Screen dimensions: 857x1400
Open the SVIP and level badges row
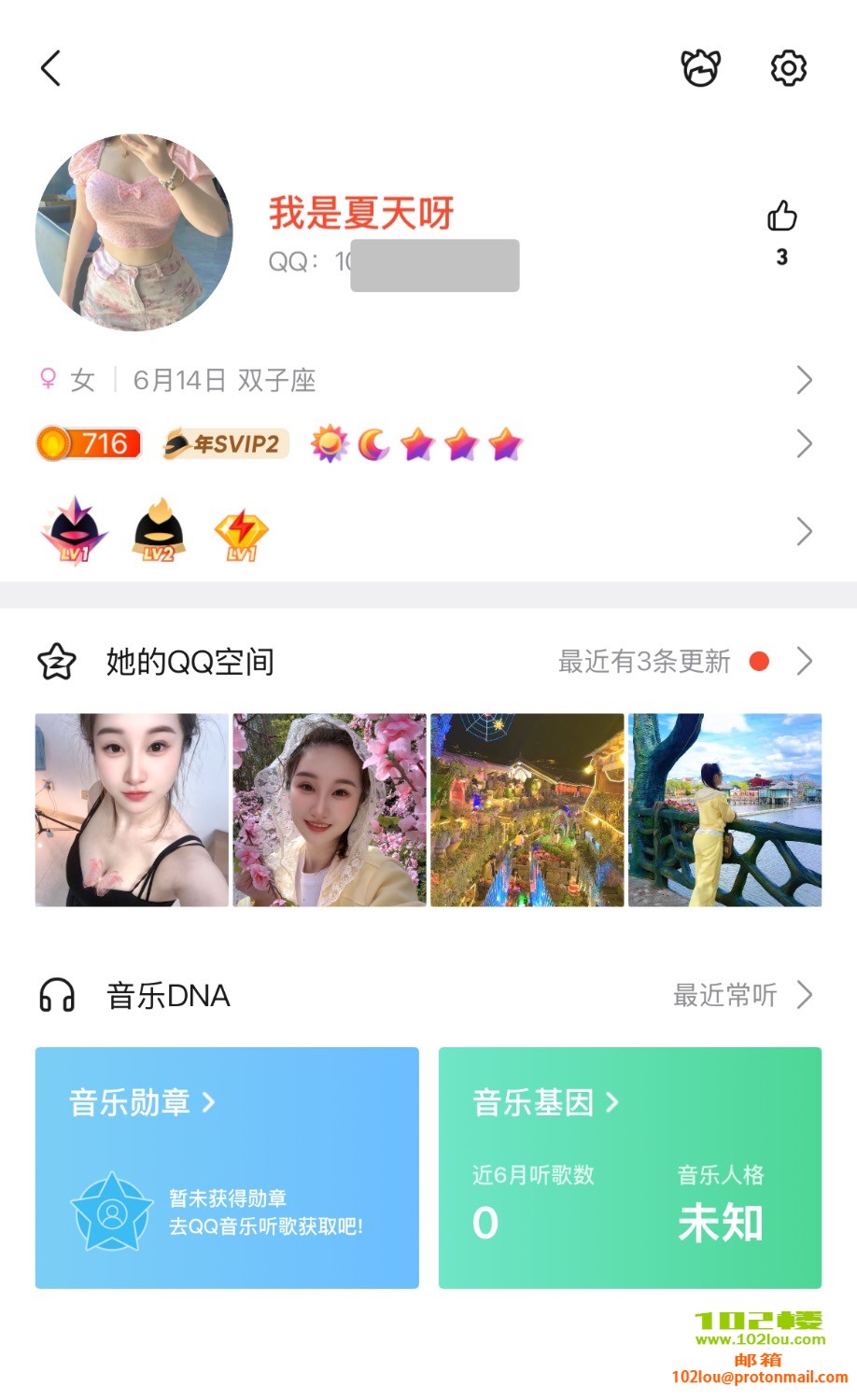pyautogui.click(x=425, y=443)
